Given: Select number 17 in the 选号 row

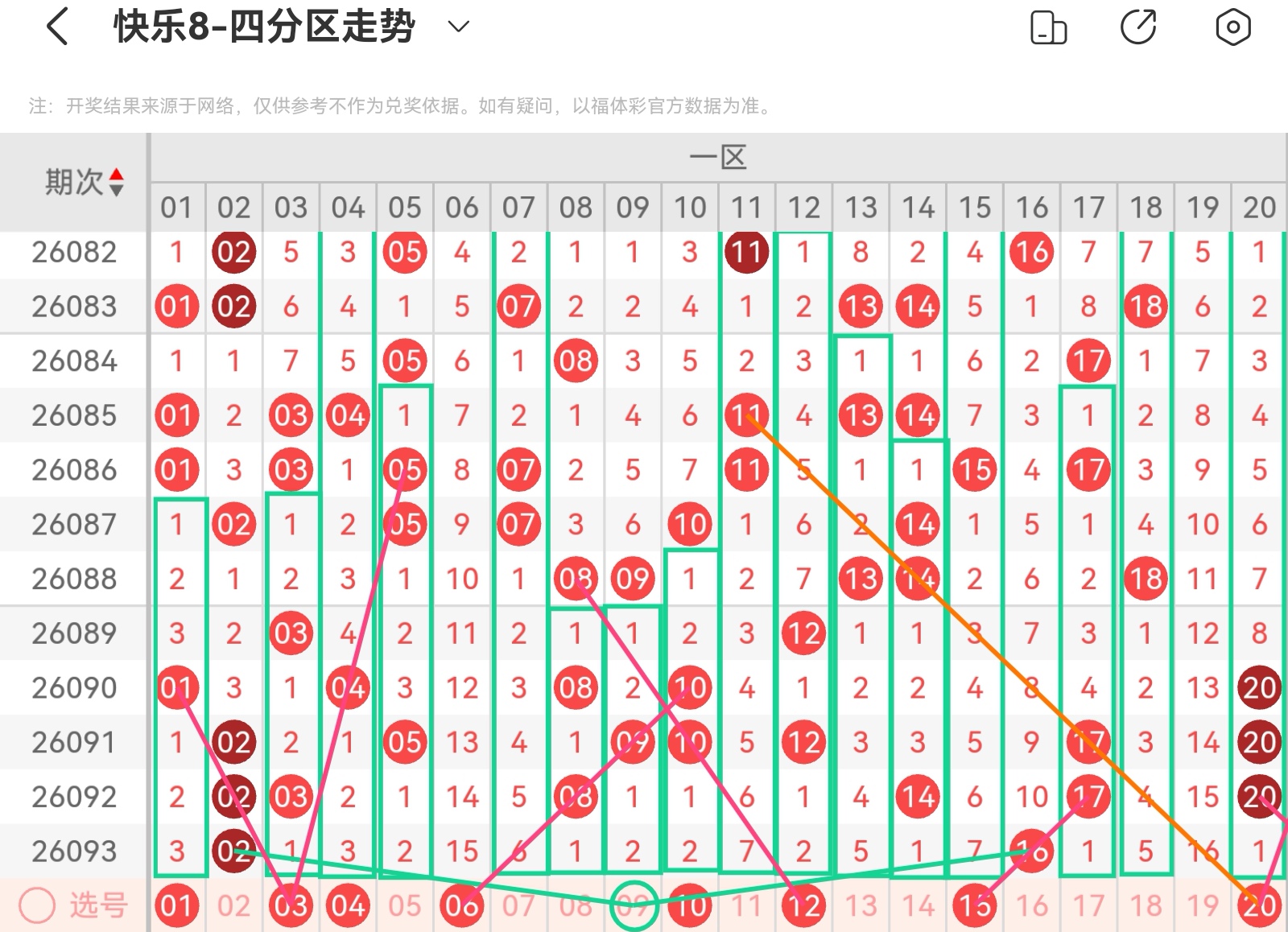Looking at the screenshot, I should pyautogui.click(x=1088, y=905).
